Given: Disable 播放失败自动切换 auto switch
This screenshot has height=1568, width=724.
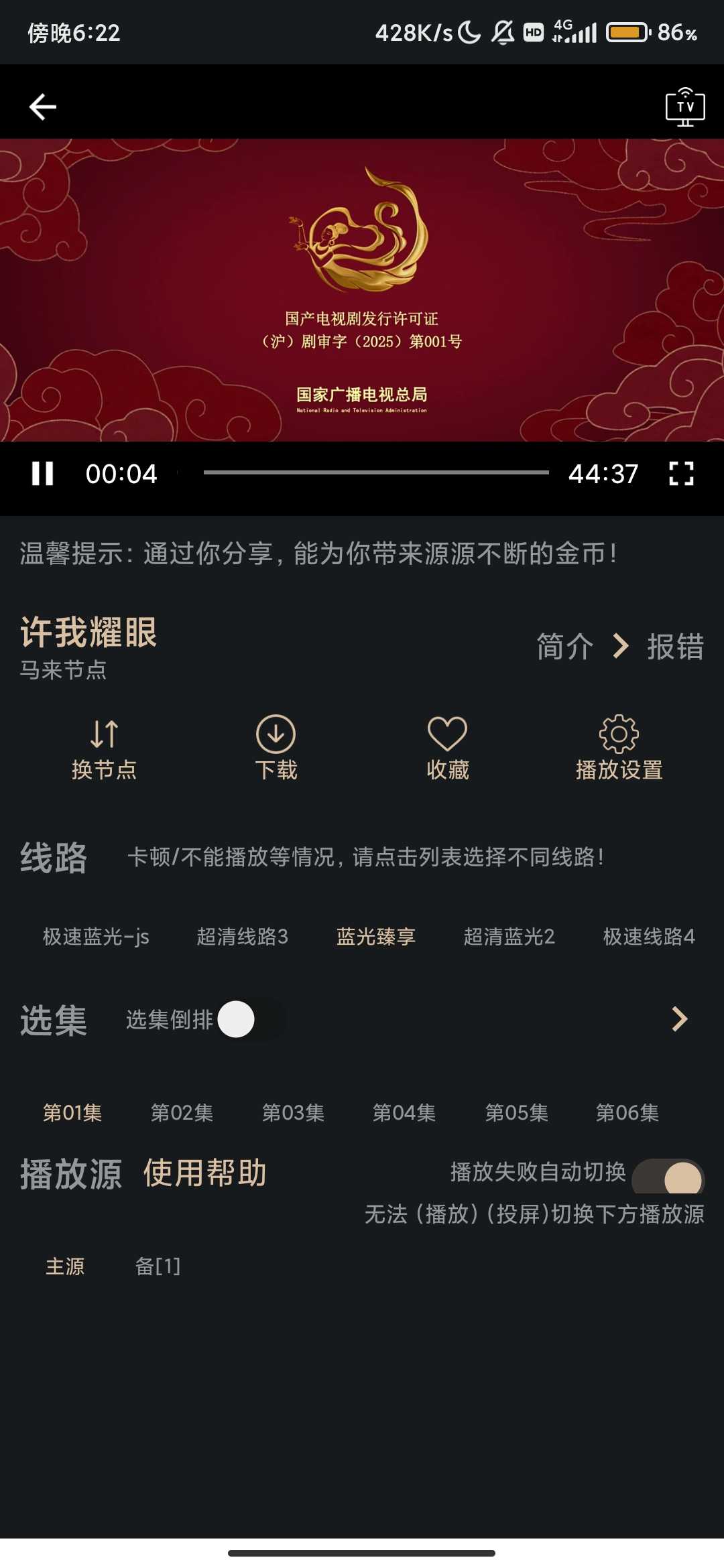Looking at the screenshot, I should (x=668, y=1177).
